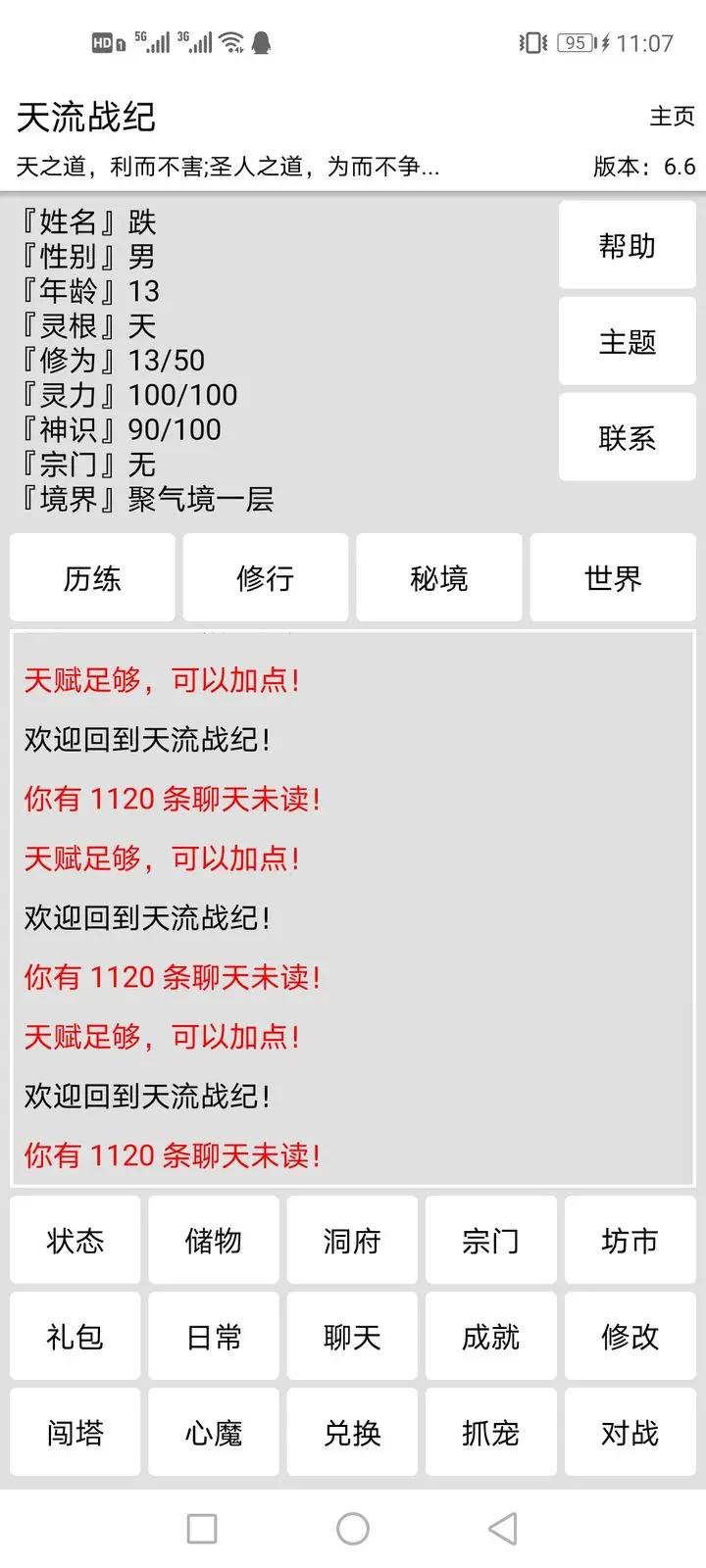Enter the 洞府 cave dwelling
The image size is (706, 1568).
(x=352, y=1240)
